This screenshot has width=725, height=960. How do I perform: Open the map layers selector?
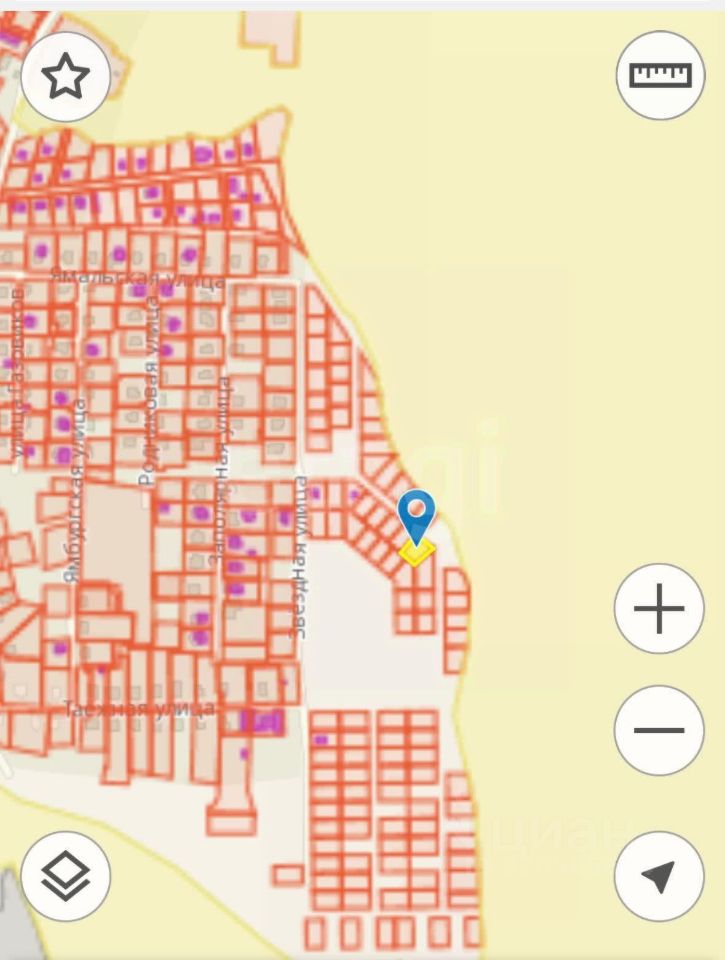66,877
